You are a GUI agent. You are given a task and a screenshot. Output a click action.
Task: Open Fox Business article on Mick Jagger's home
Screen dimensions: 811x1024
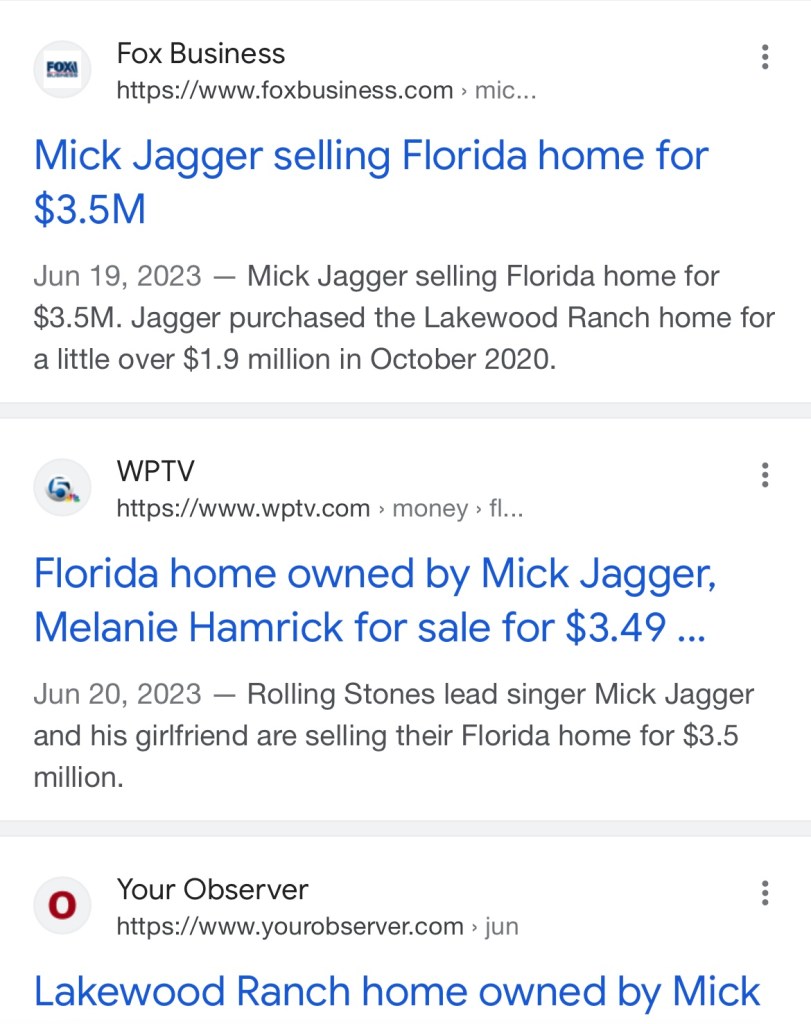coord(370,157)
